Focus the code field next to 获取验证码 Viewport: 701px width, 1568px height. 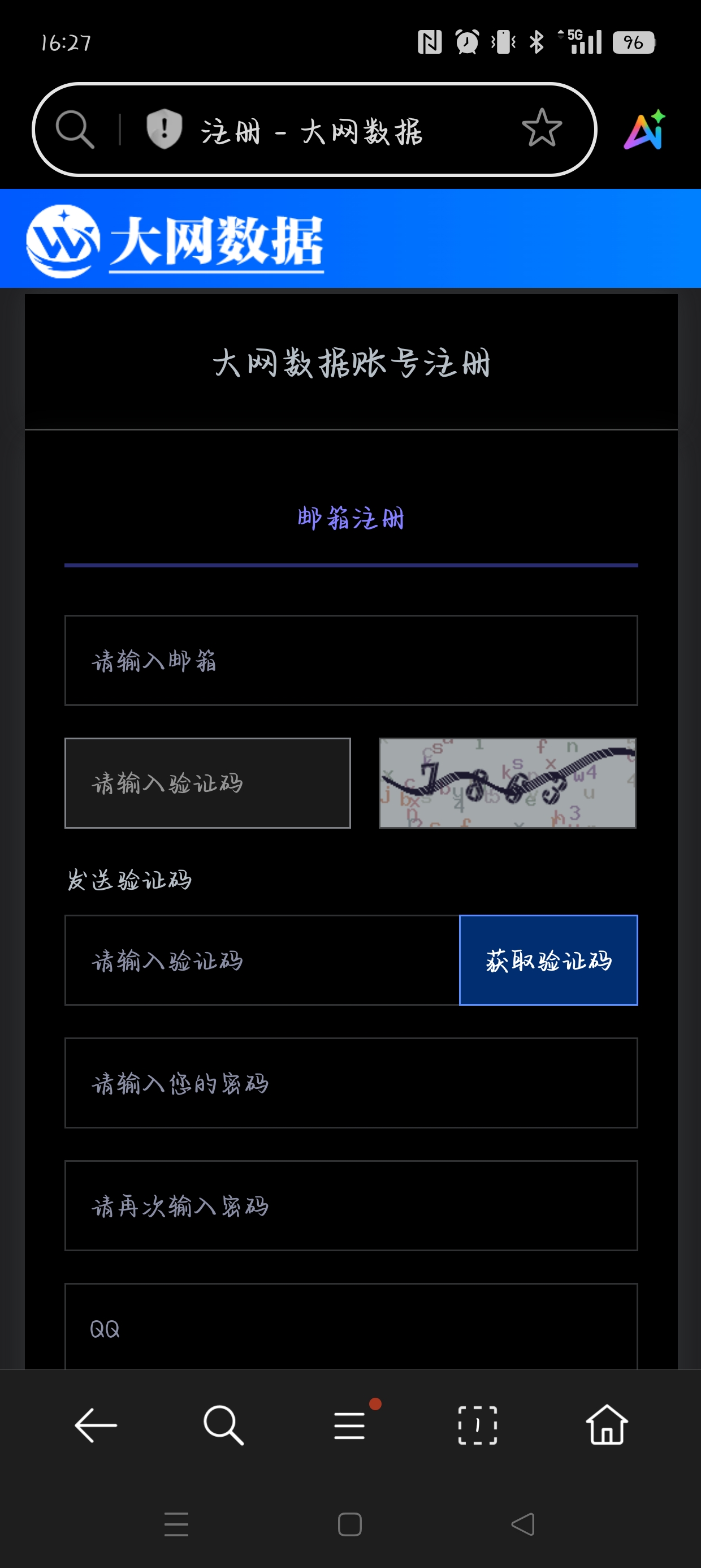click(262, 960)
